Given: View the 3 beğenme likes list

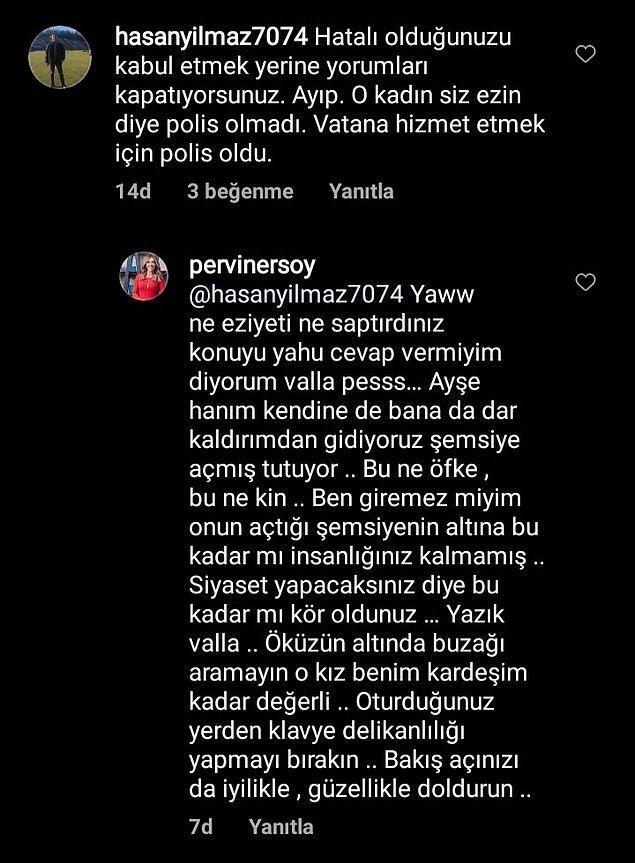Looking at the screenshot, I should pyautogui.click(x=240, y=191).
